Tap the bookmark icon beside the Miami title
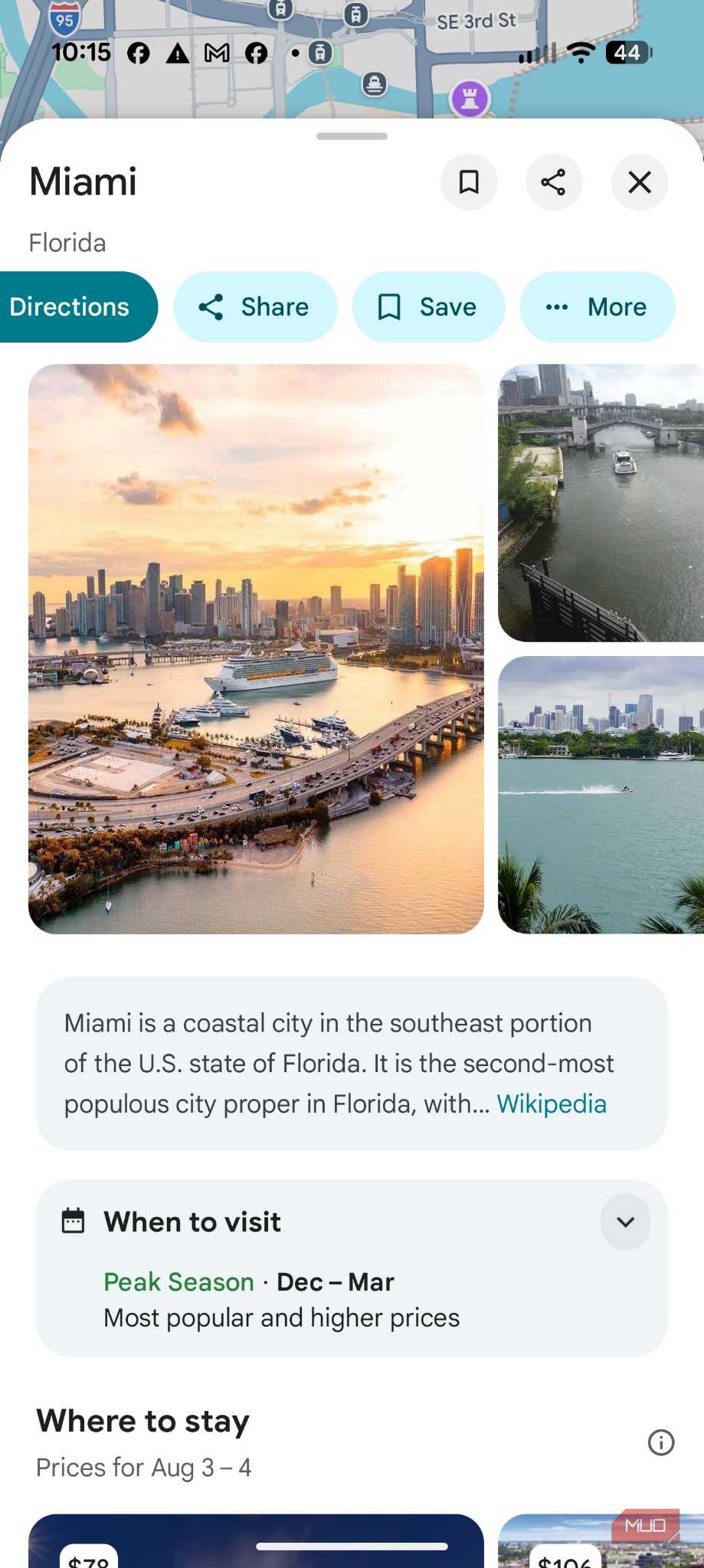 click(x=469, y=182)
